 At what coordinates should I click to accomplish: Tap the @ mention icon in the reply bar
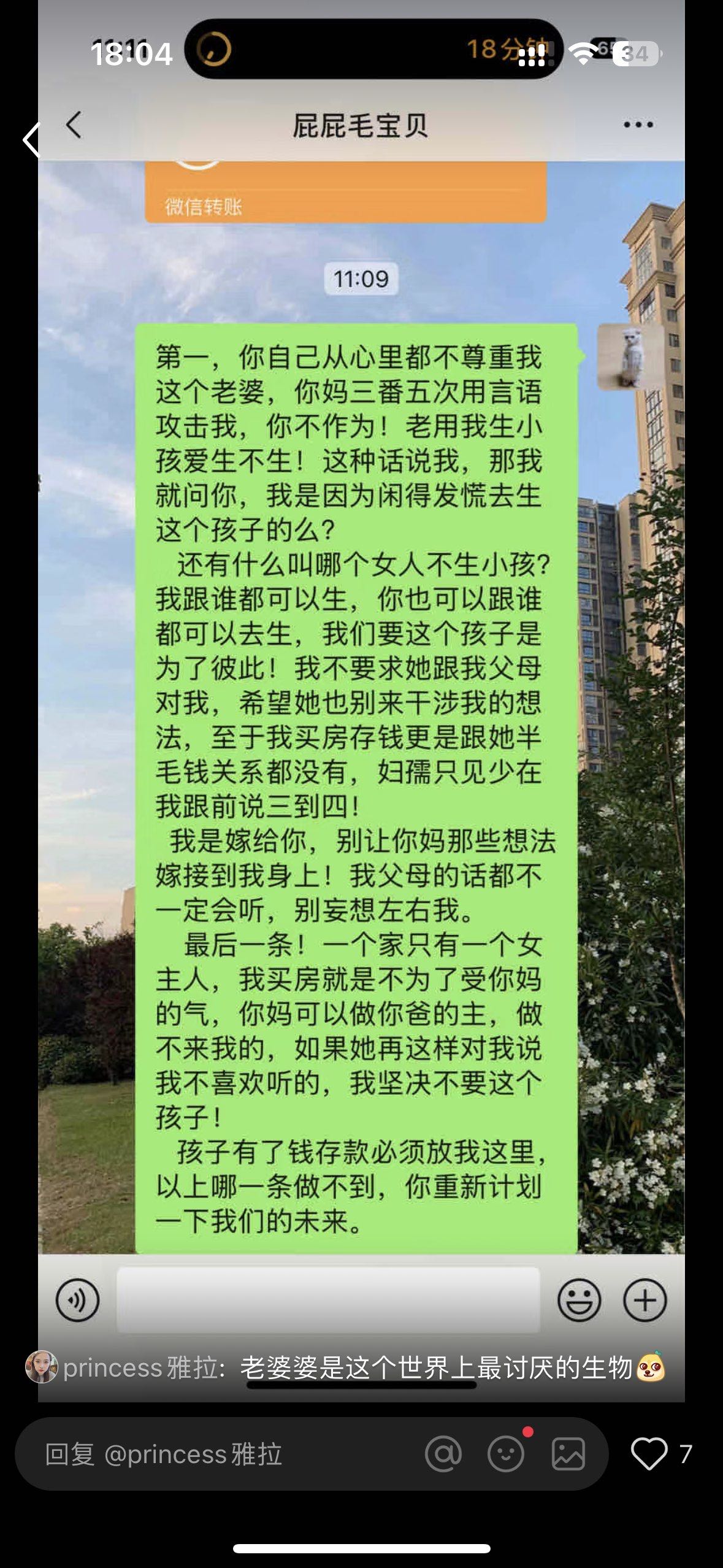pos(443,1453)
